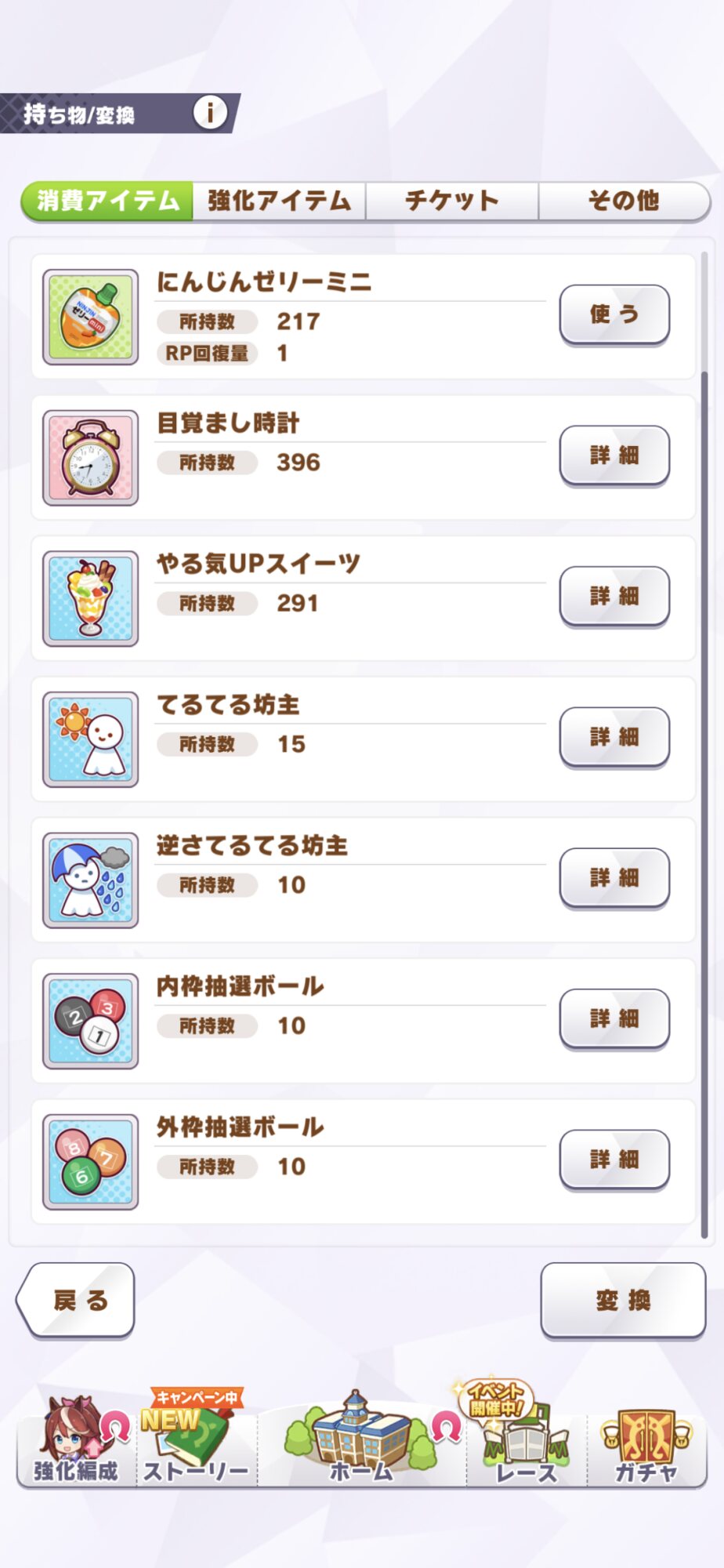View details of 目覚まし時計
Screen dimensions: 724x1568
(x=614, y=456)
